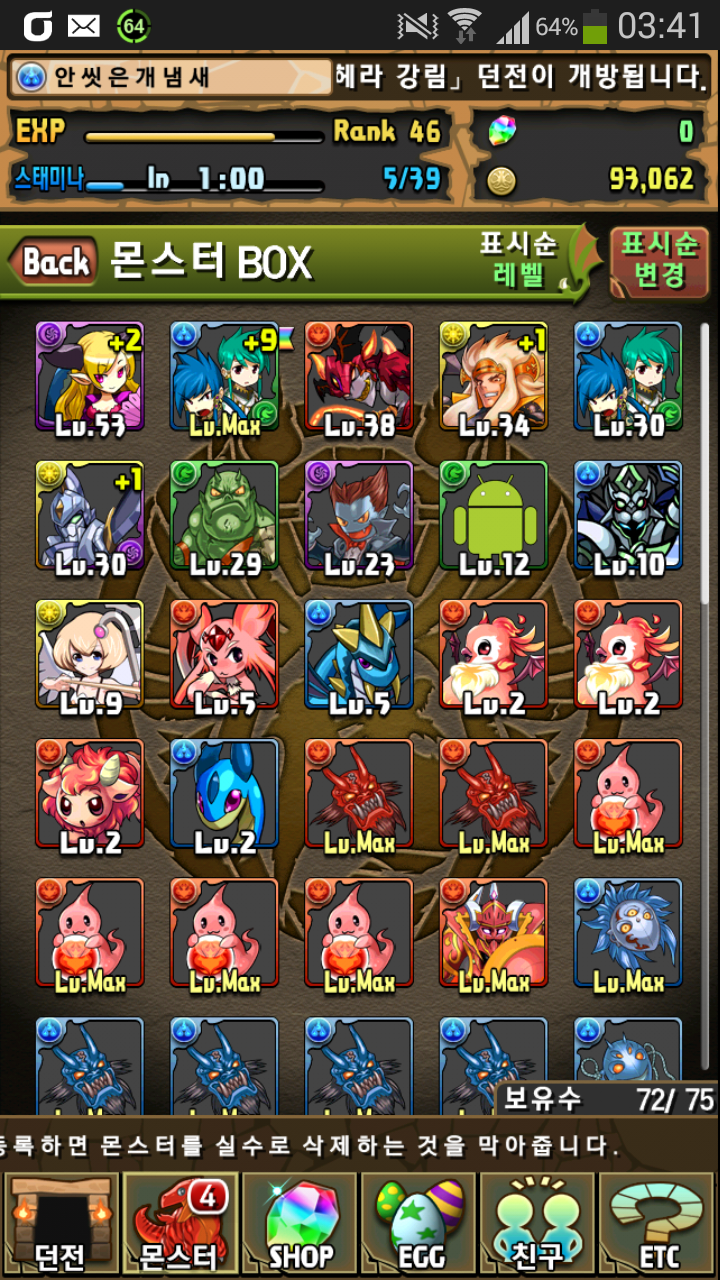Image resolution: width=720 pixels, height=1280 pixels.
Task: Choose the Lv.10 dark armored monster
Action: 628,518
